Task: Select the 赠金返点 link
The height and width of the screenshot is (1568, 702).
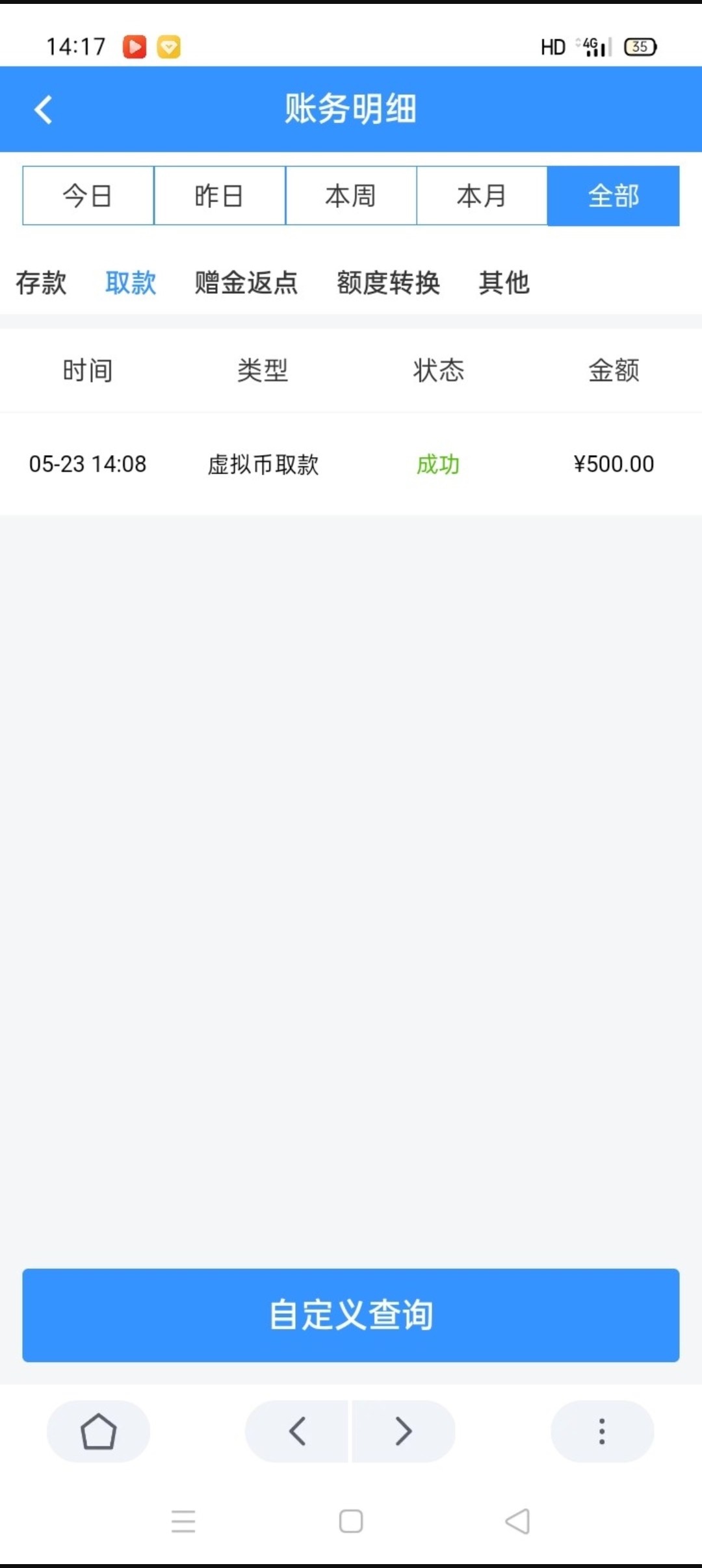Action: click(245, 282)
